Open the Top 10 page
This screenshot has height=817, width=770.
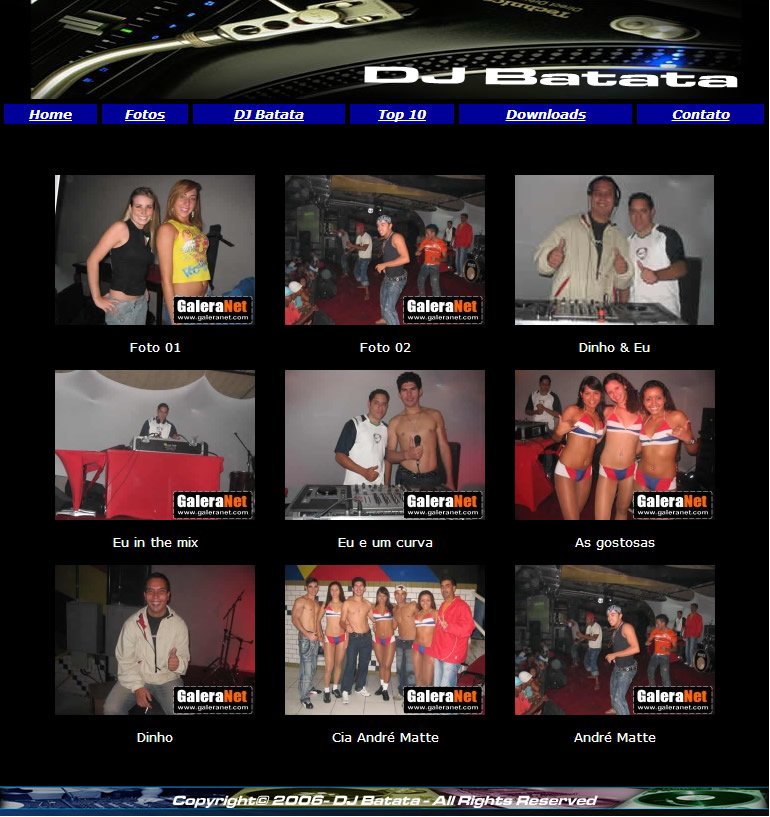402,114
